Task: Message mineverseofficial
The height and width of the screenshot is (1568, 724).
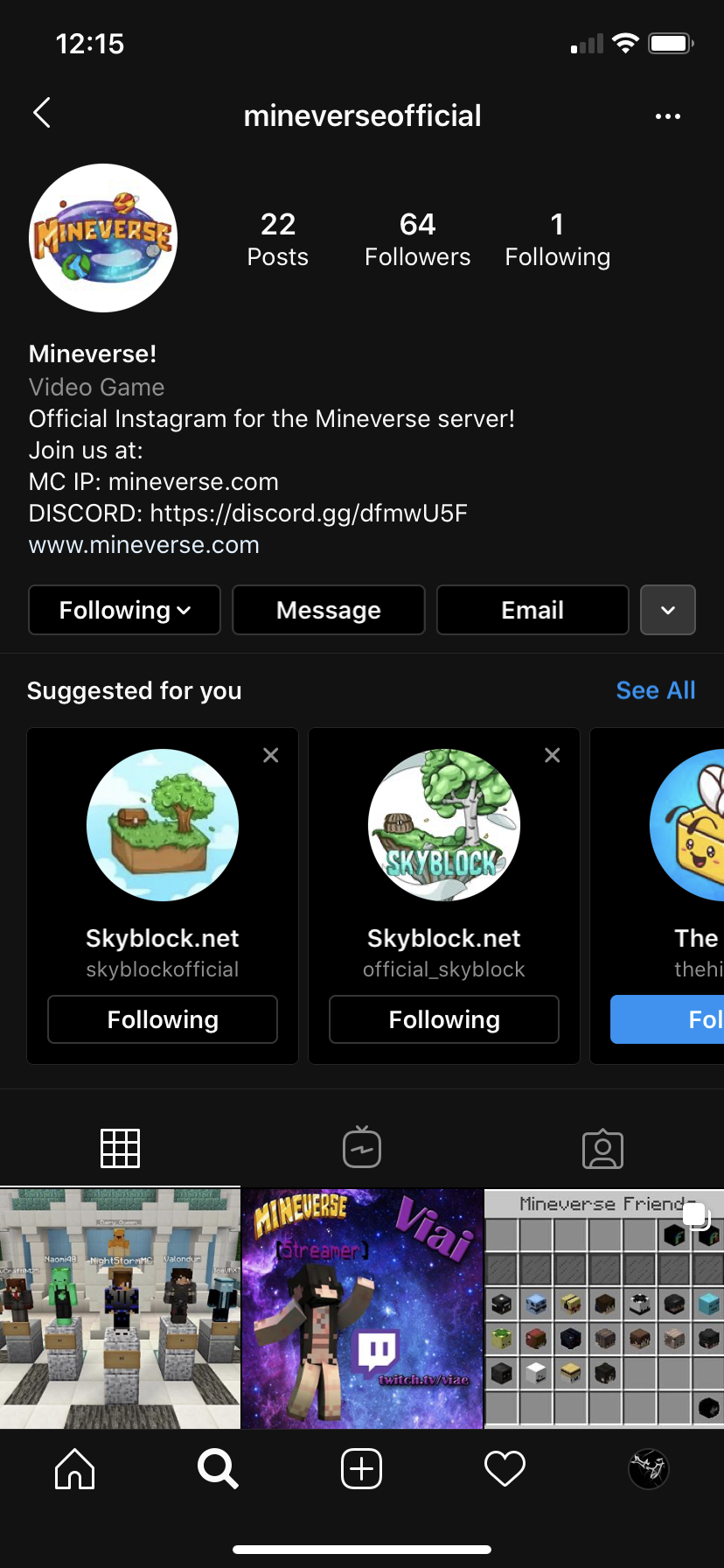Action: click(x=329, y=610)
